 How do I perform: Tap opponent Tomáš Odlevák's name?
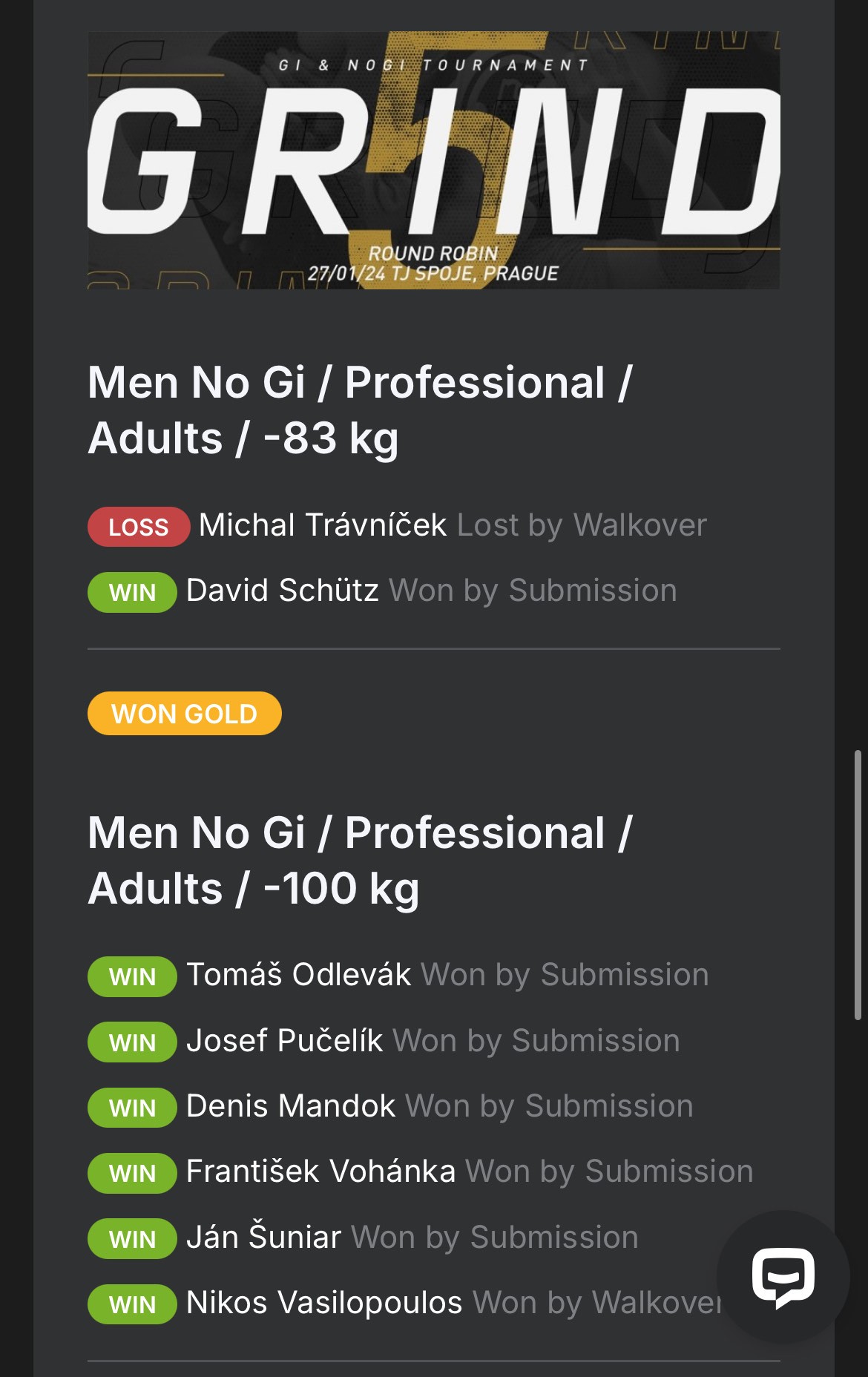tap(298, 975)
